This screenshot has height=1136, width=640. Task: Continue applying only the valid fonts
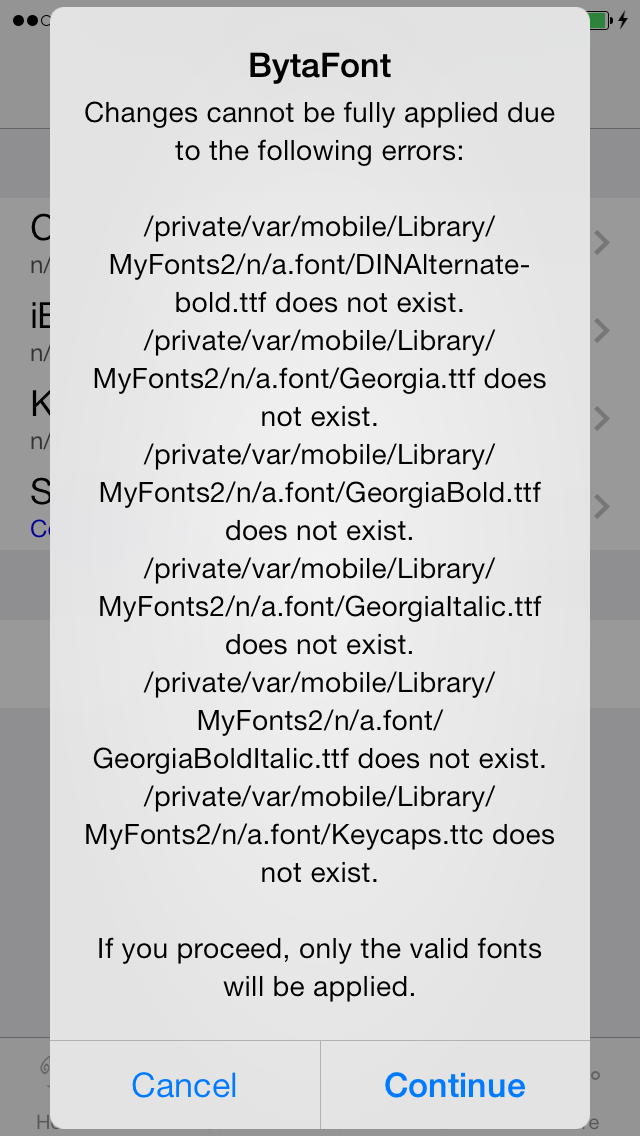(x=455, y=1085)
